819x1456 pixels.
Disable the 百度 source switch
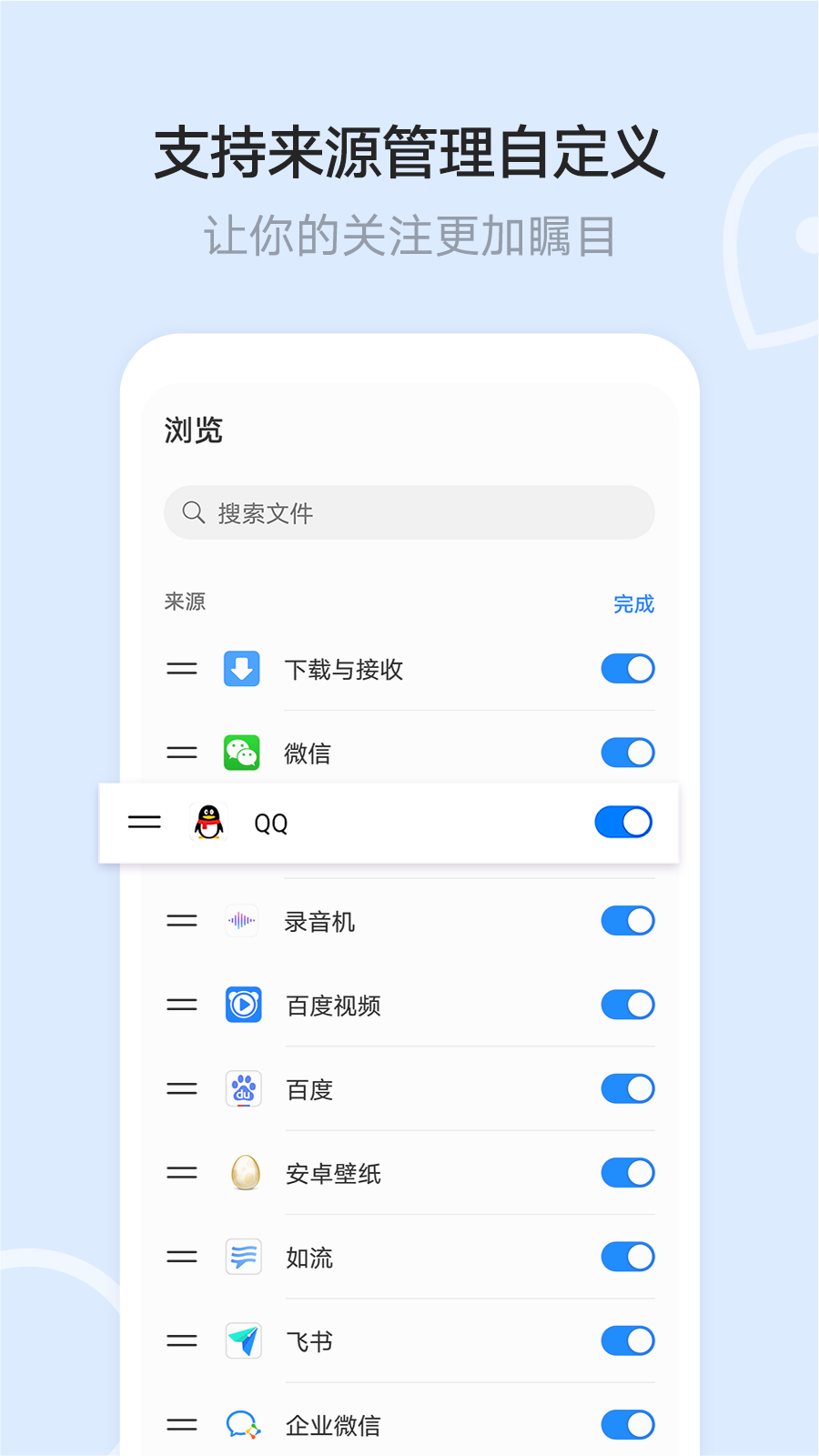pyautogui.click(x=627, y=1088)
